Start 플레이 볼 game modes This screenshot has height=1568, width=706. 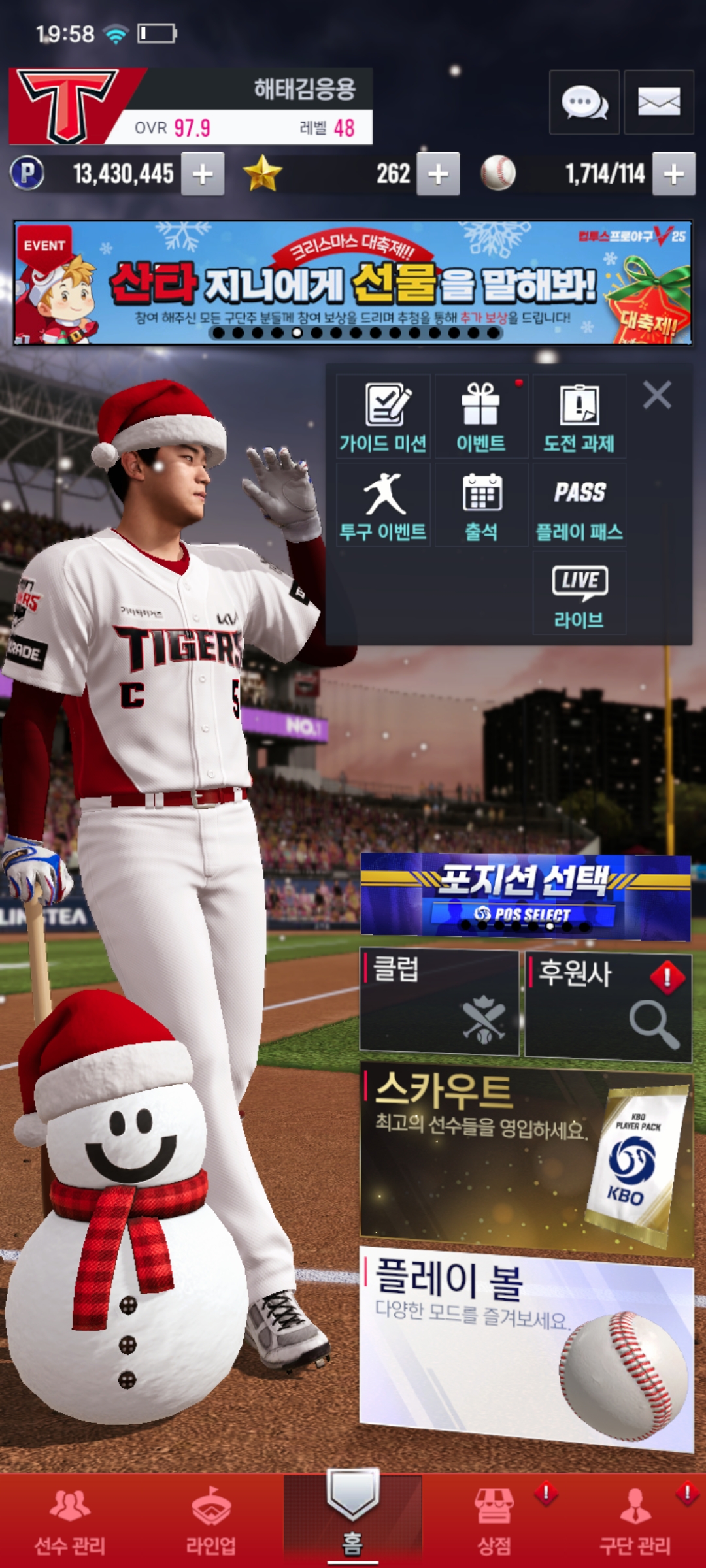pos(526,1346)
